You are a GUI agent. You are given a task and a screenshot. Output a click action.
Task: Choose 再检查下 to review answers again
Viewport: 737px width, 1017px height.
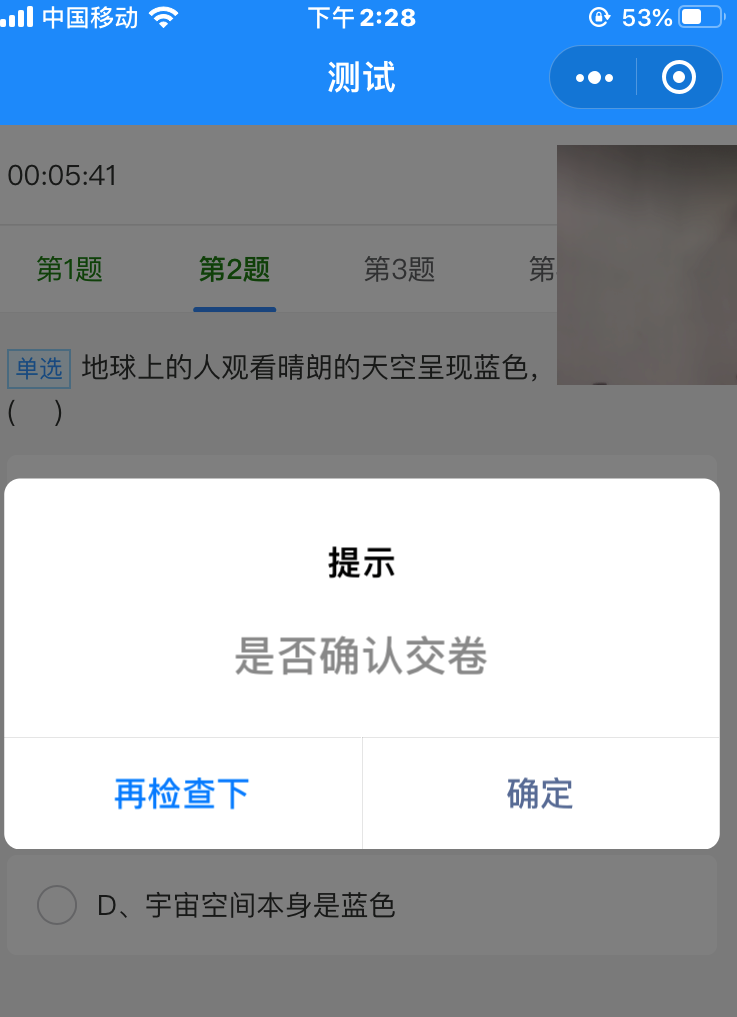point(182,794)
